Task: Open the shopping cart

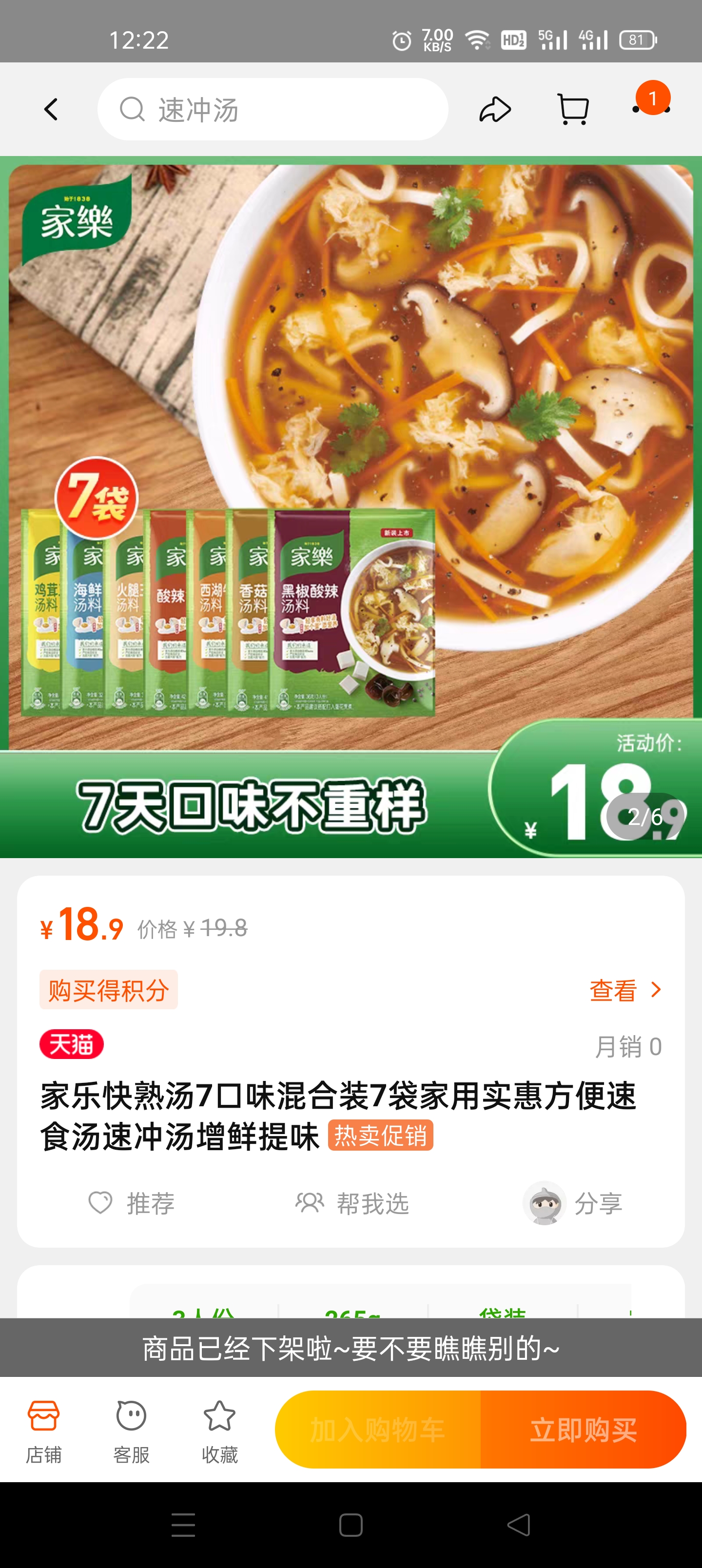Action: click(x=573, y=110)
